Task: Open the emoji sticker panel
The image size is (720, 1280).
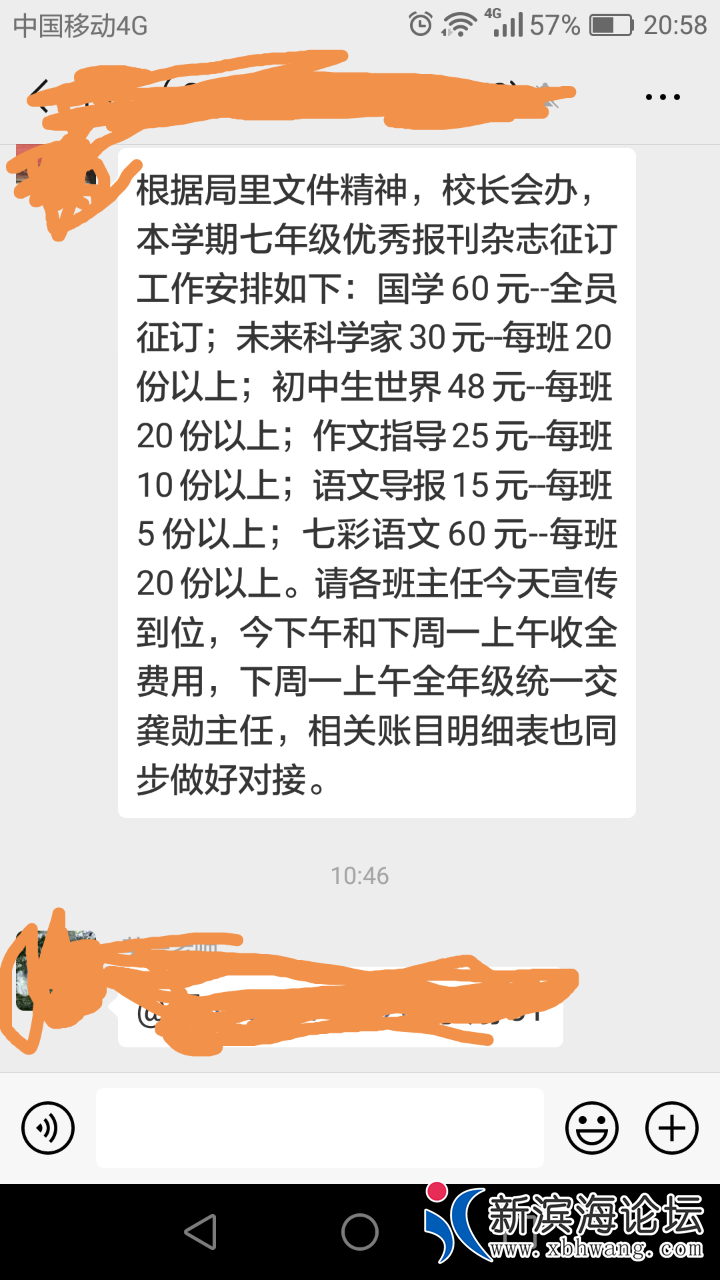Action: (592, 1128)
